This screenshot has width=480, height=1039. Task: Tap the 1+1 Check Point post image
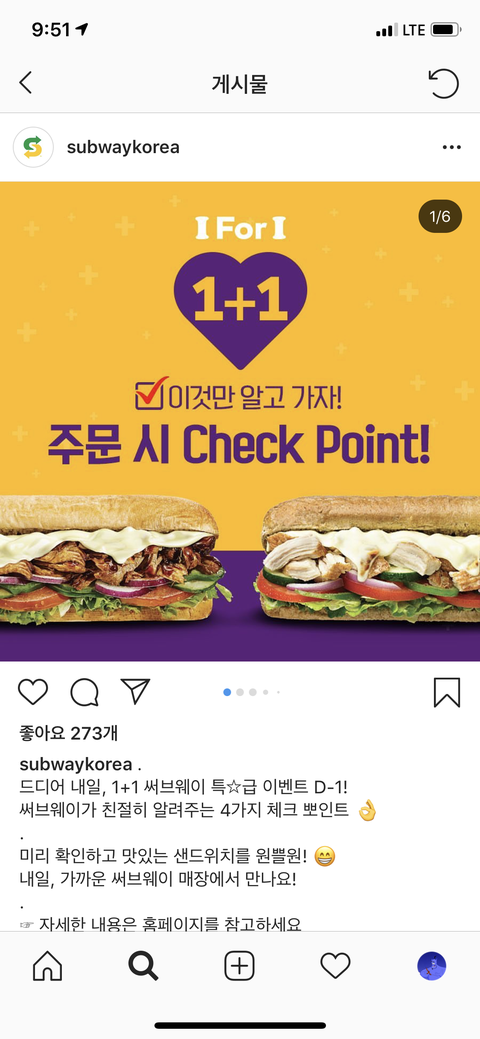coord(240,421)
